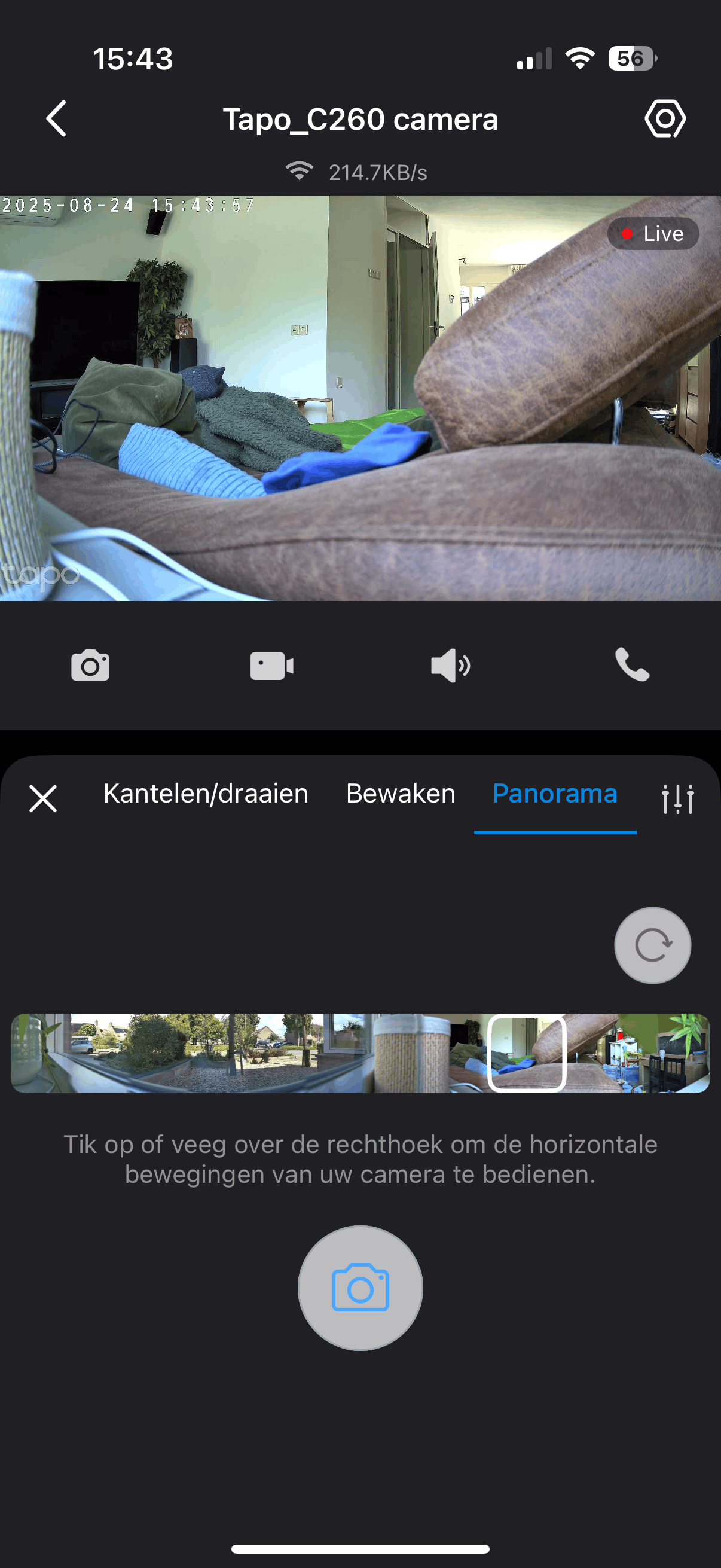Take a snapshot of the live feed

pos(90,666)
